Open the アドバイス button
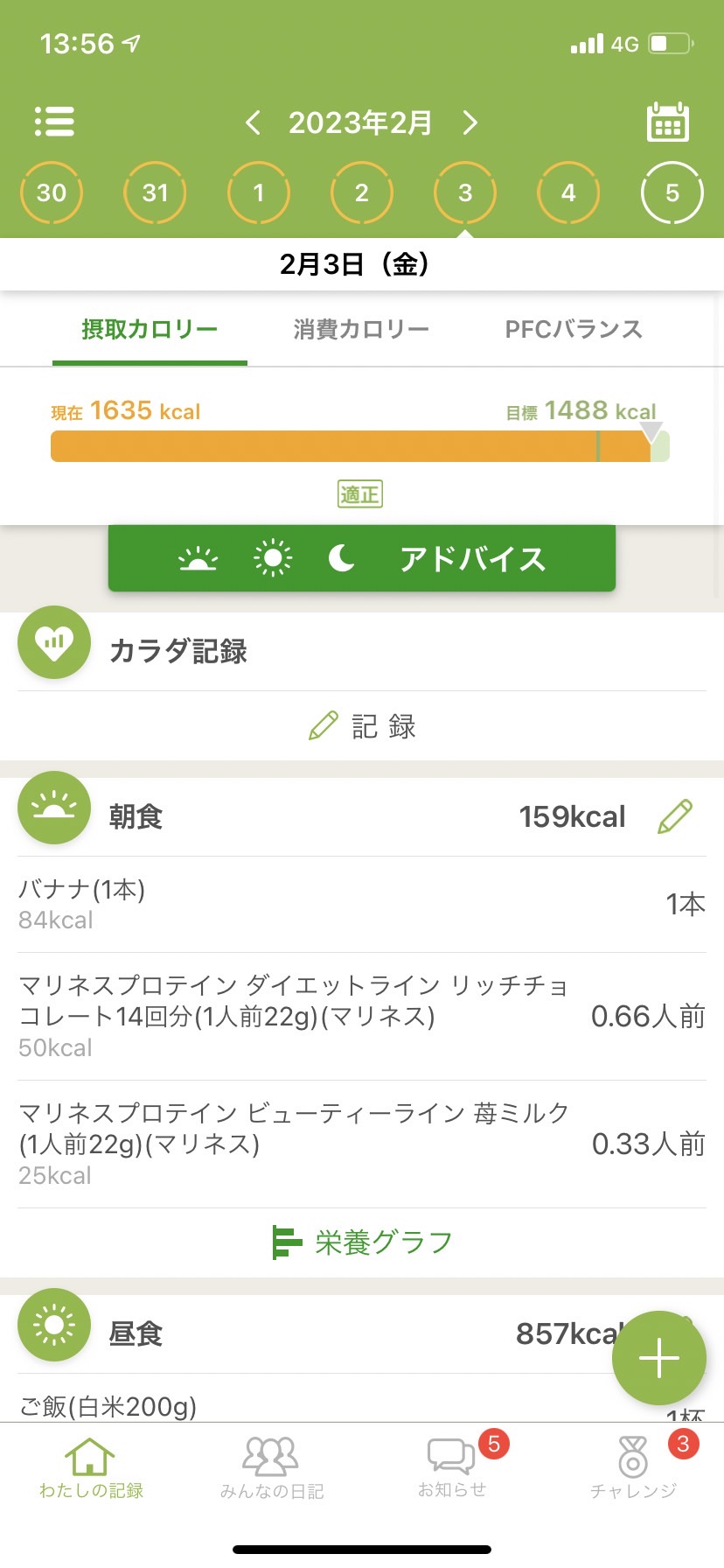Image resolution: width=724 pixels, height=1568 pixels. point(362,558)
